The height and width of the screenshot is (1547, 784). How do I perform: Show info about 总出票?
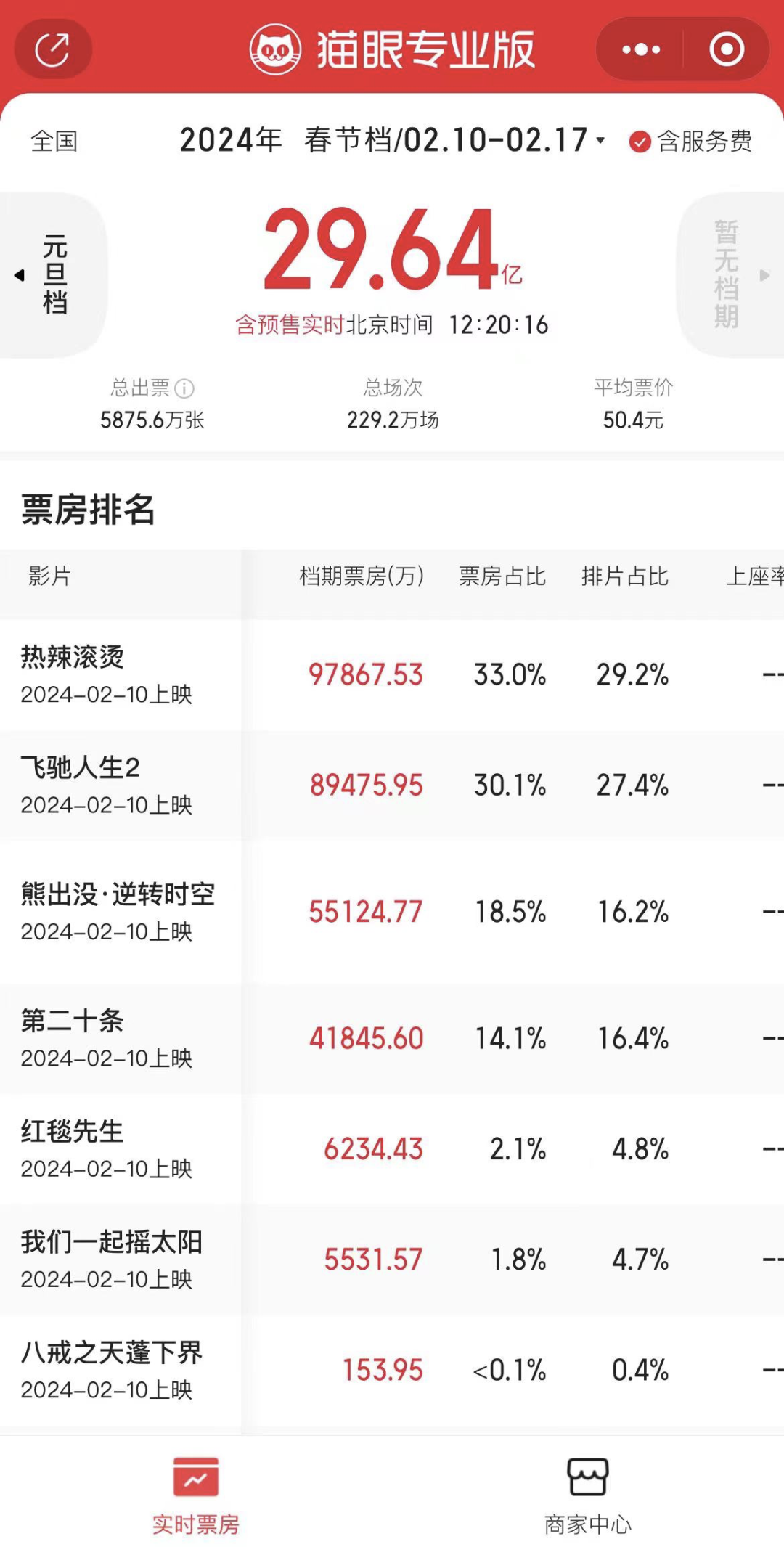[185, 388]
